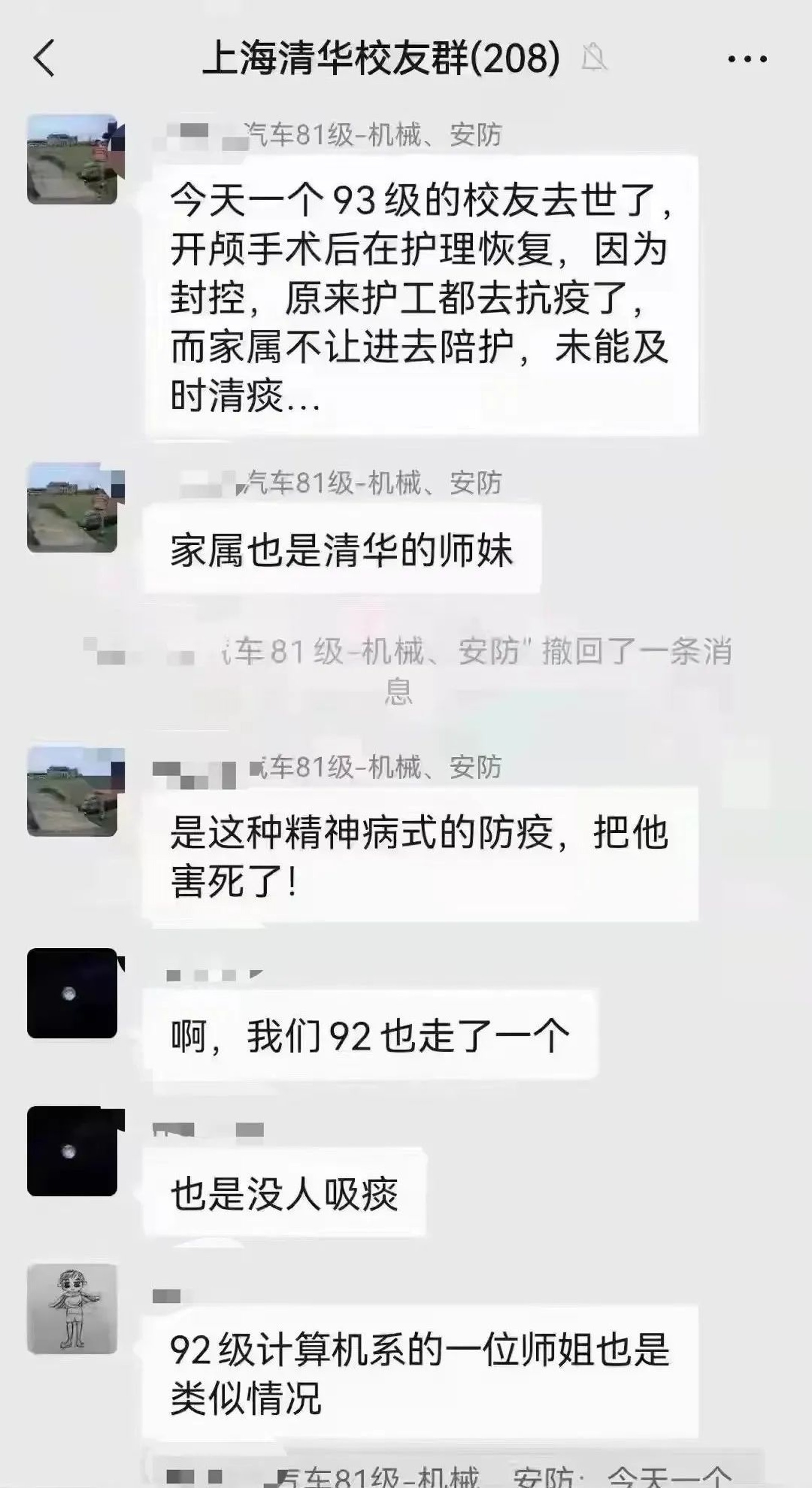The width and height of the screenshot is (812, 1488).
Task: Open avatar beside the 93级校友去世 message
Action: click(73, 159)
